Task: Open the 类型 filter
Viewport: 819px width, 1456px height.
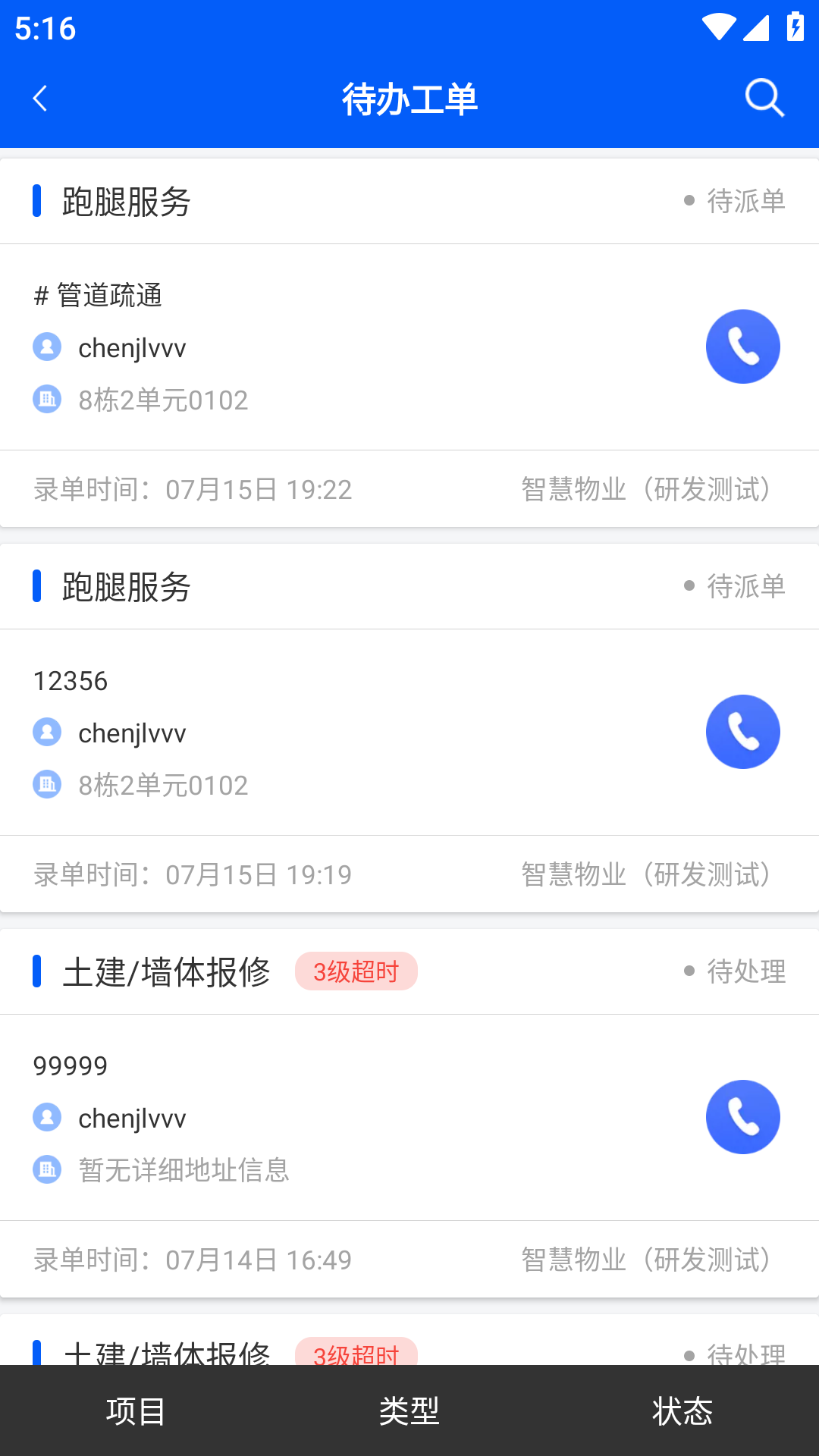Action: coord(409,1410)
